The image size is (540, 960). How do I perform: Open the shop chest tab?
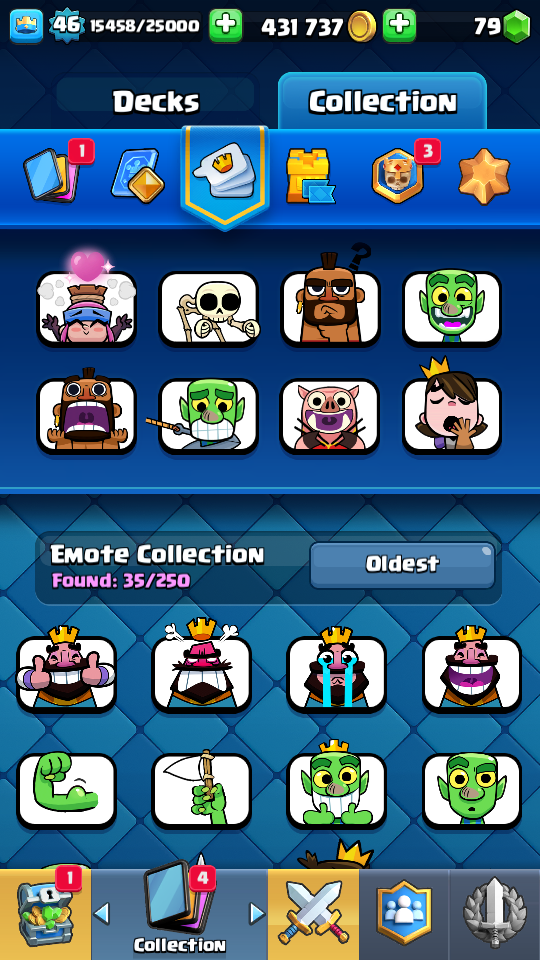tap(45, 915)
